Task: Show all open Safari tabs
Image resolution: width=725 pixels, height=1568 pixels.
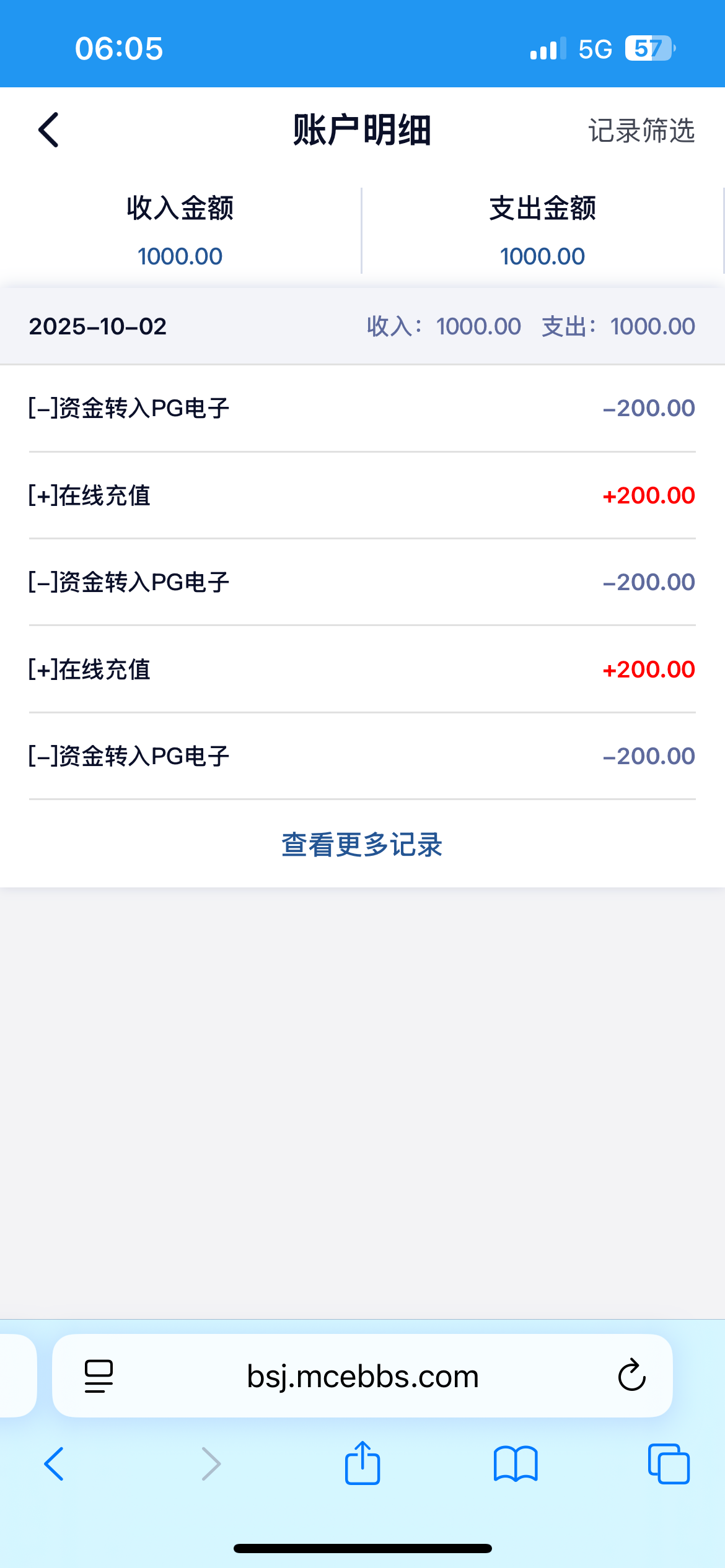Action: [x=668, y=1464]
